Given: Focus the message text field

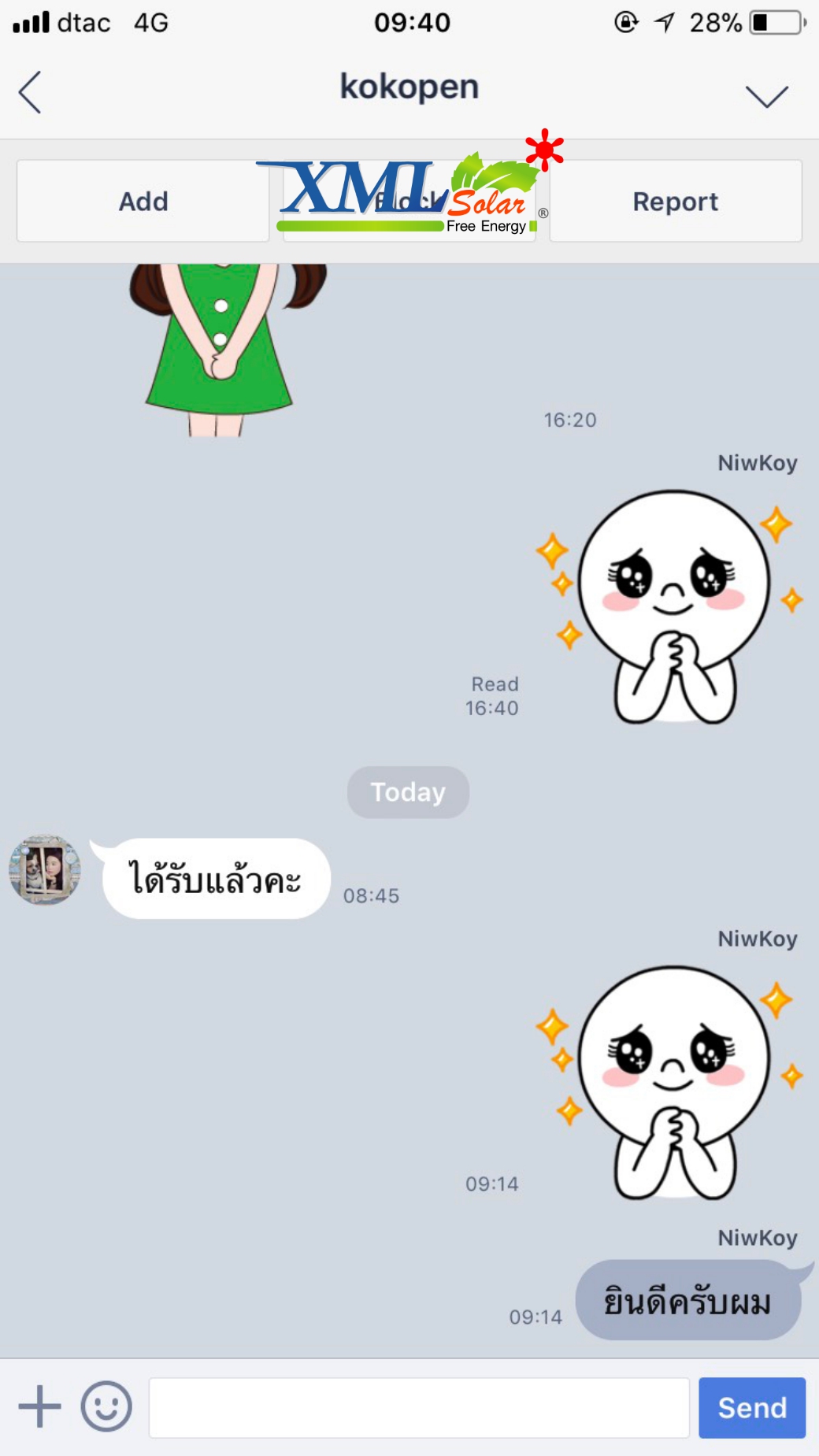Looking at the screenshot, I should coord(419,1408).
